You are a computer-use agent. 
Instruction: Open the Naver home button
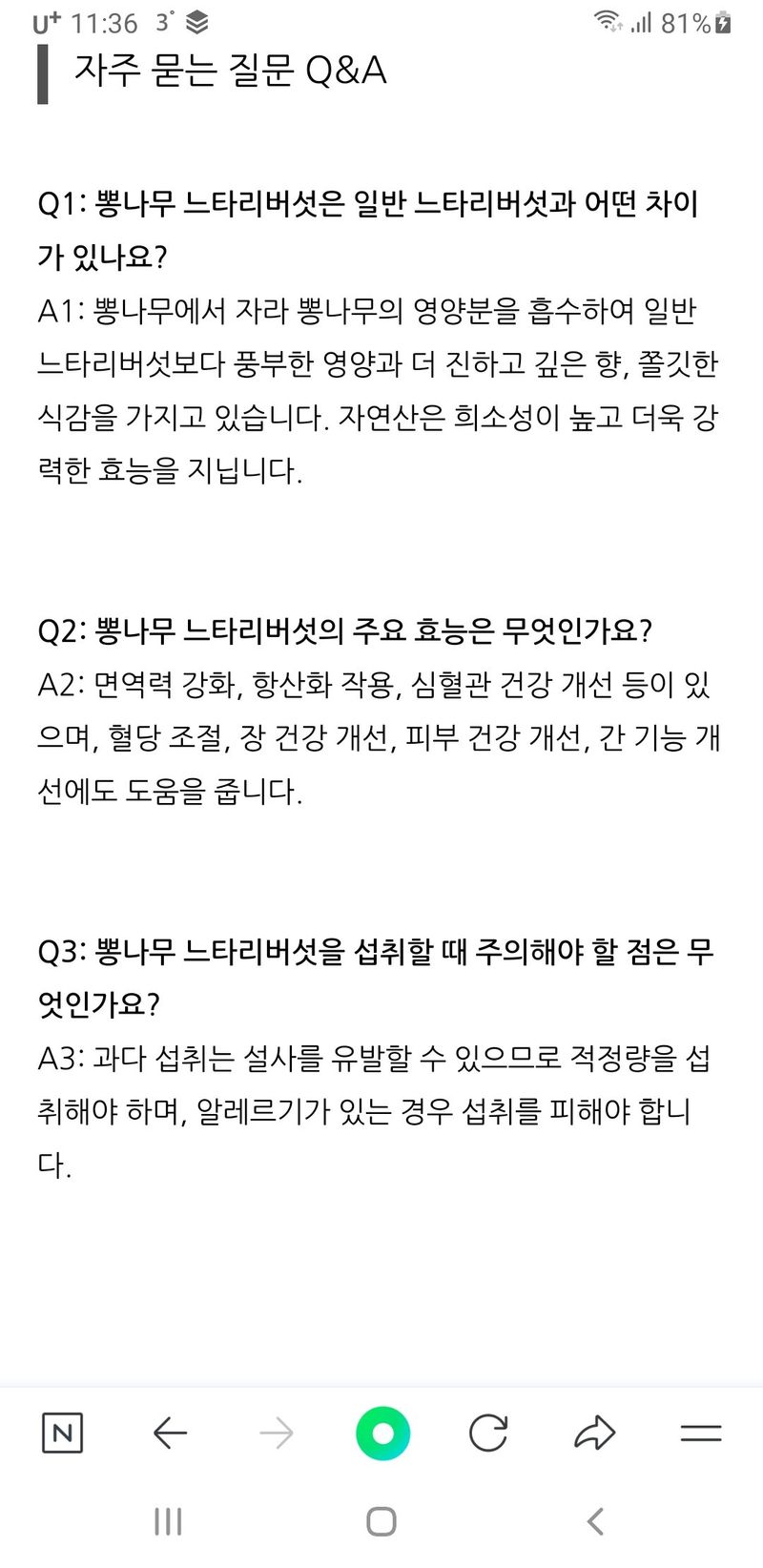pos(63,1433)
